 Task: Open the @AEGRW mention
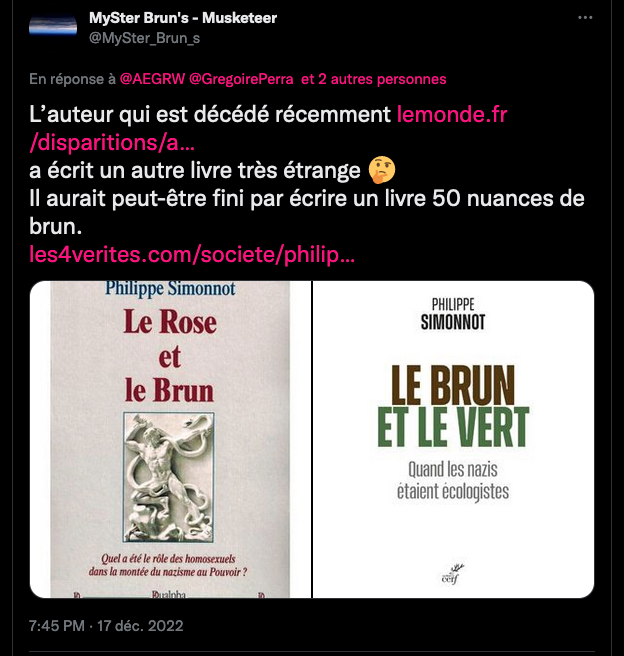(x=149, y=78)
